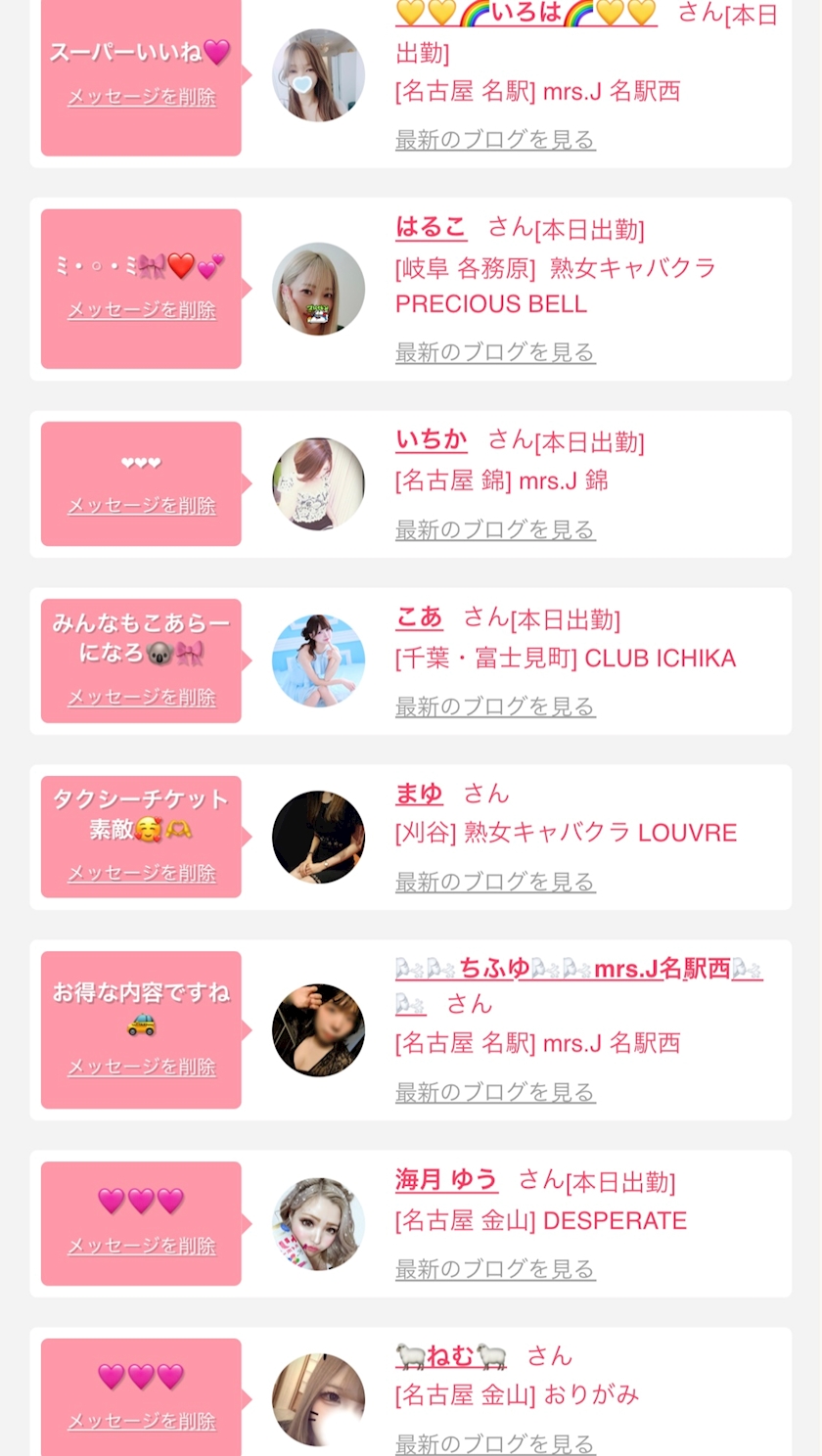822x1456 pixels.
Task: Delete the タクシーチケット素敵 message
Action: [x=142, y=873]
